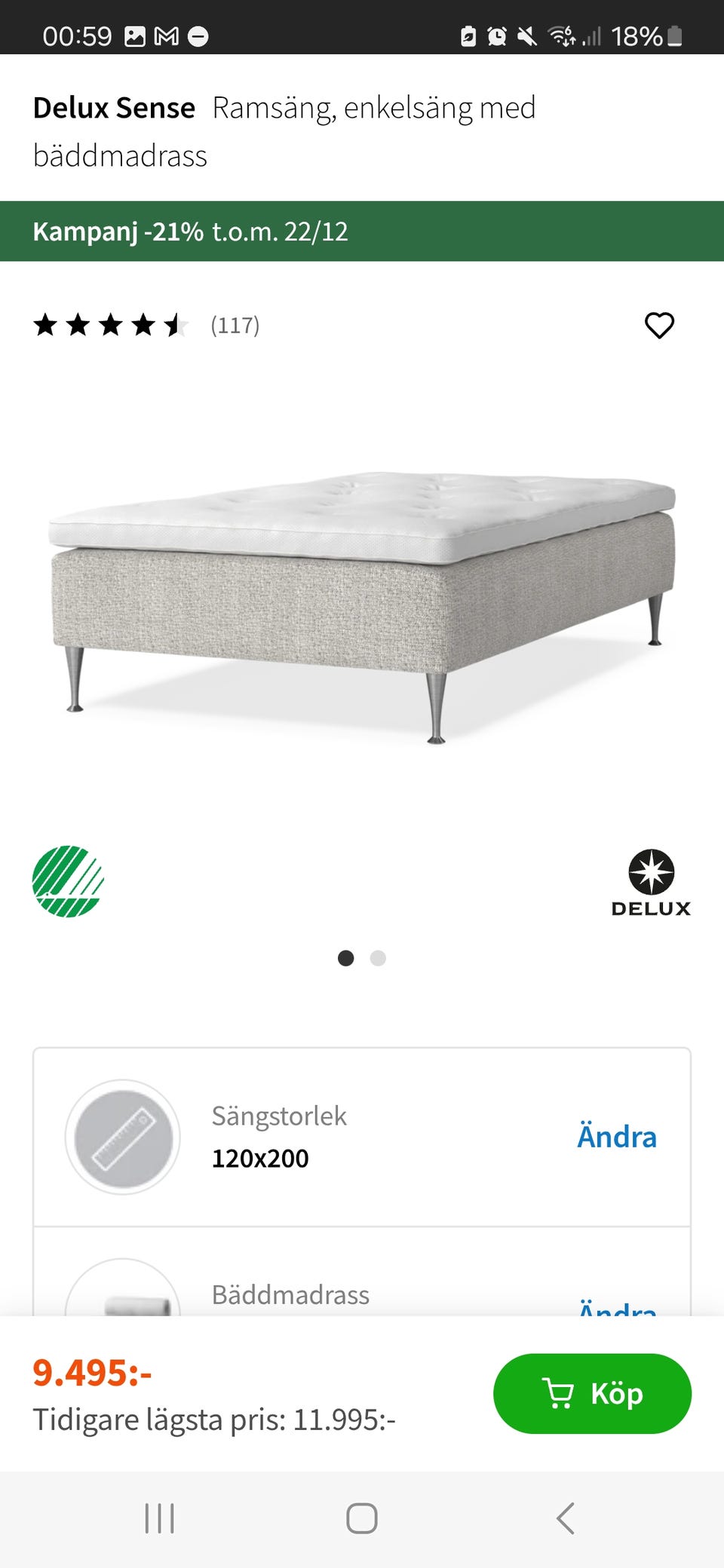Tap the recent apps navigation button

click(x=159, y=1520)
